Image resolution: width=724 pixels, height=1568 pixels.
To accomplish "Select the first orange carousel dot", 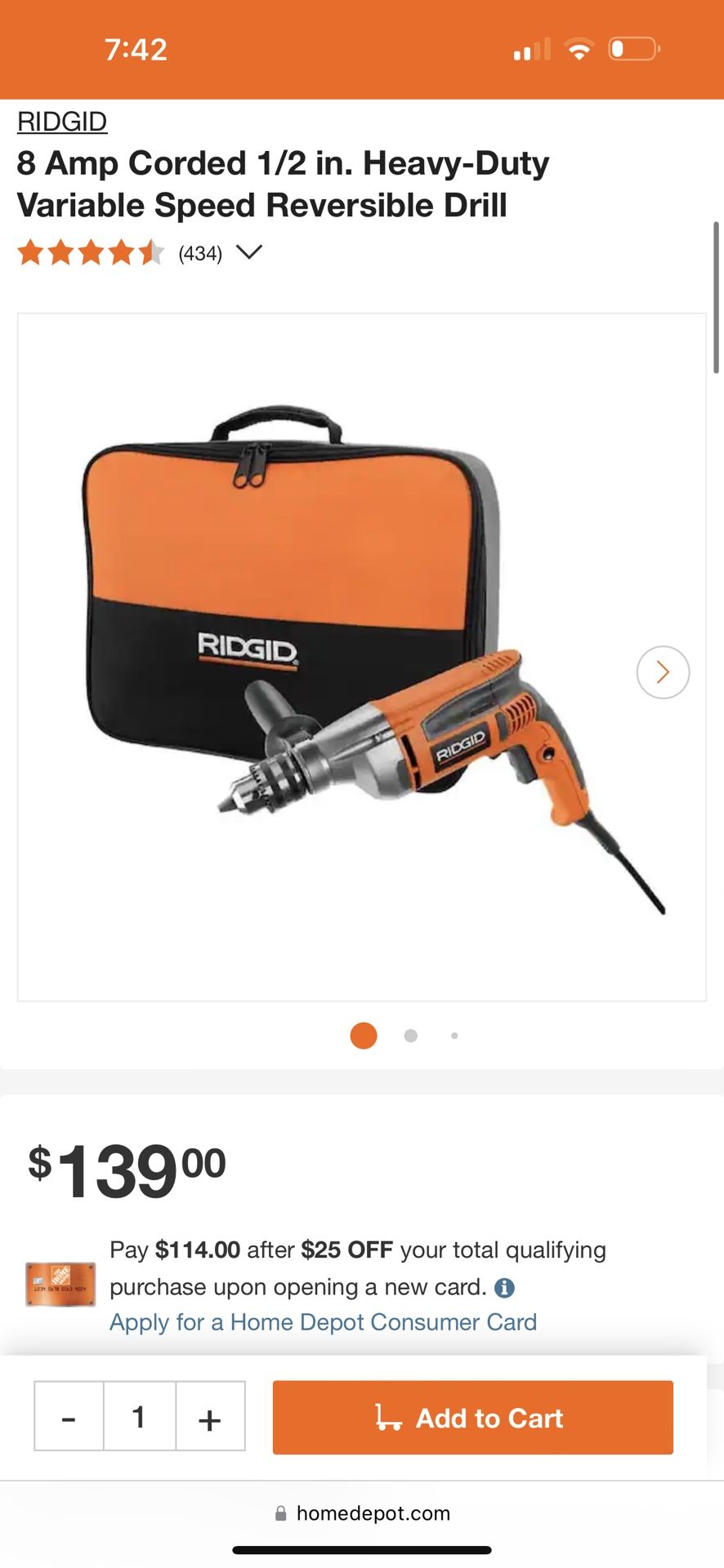I will click(364, 1036).
